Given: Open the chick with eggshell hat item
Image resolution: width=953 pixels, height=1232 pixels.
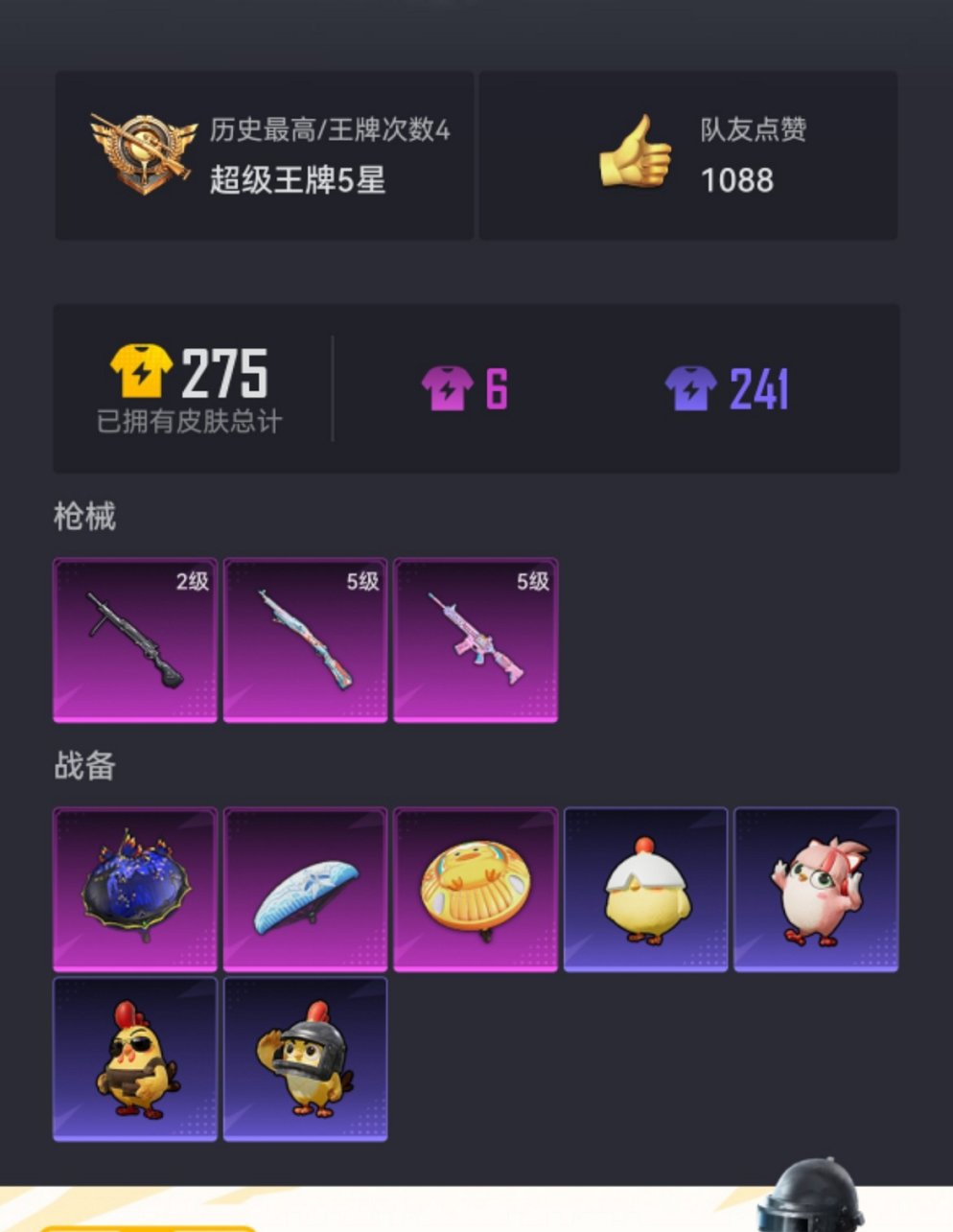Looking at the screenshot, I should pyautogui.click(x=645, y=890).
